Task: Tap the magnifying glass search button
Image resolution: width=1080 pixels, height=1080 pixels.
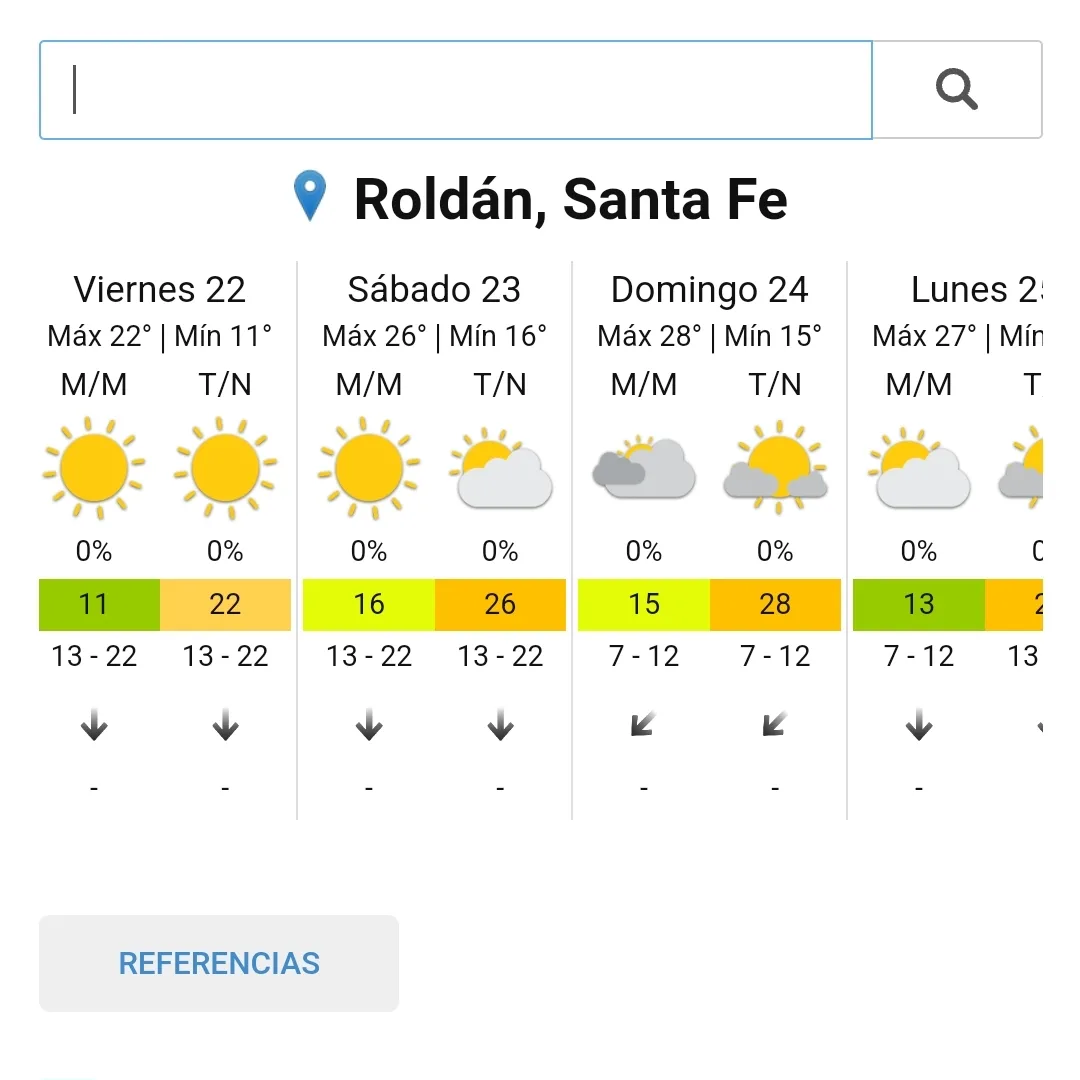Action: coord(957,90)
